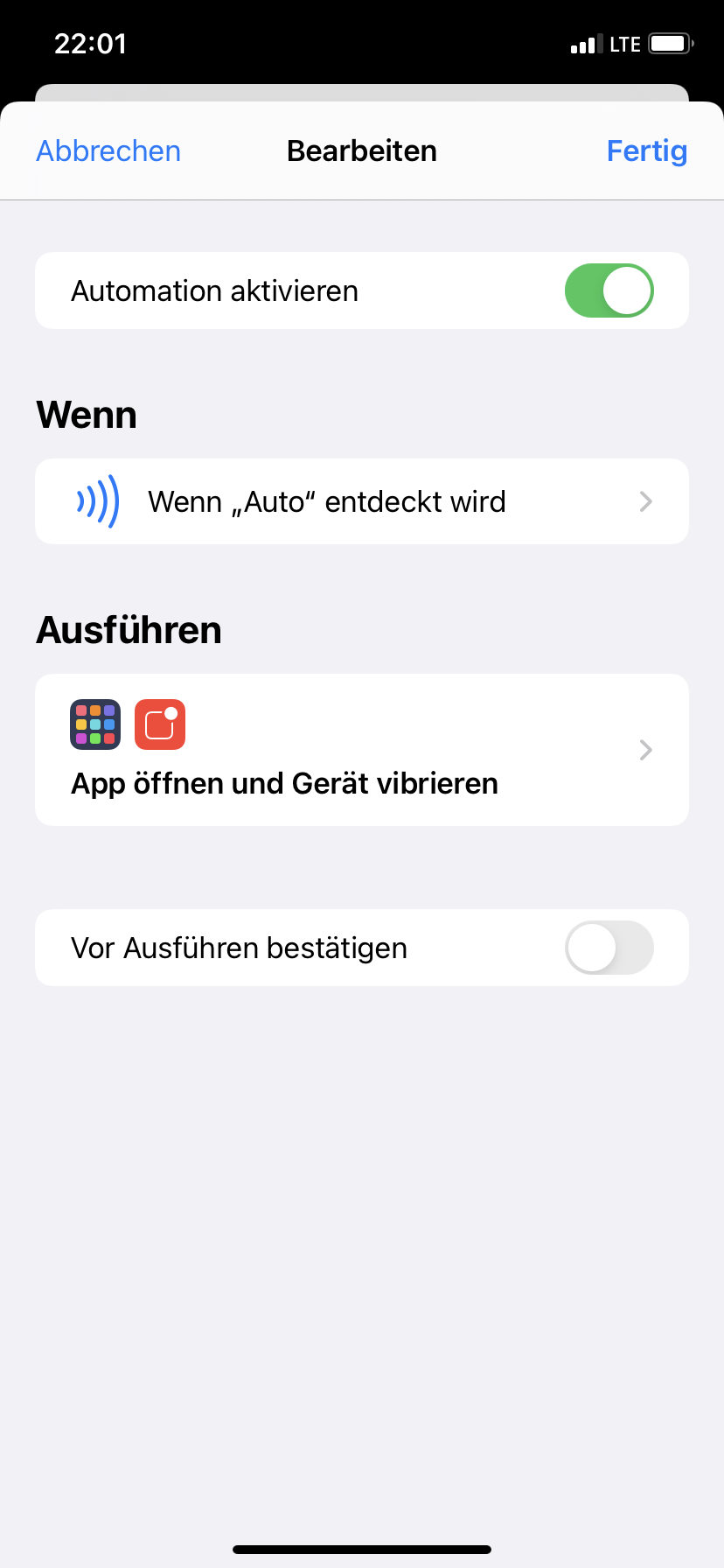Enable Vor Ausführen bestätigen
This screenshot has height=1568, width=724.
click(x=609, y=948)
